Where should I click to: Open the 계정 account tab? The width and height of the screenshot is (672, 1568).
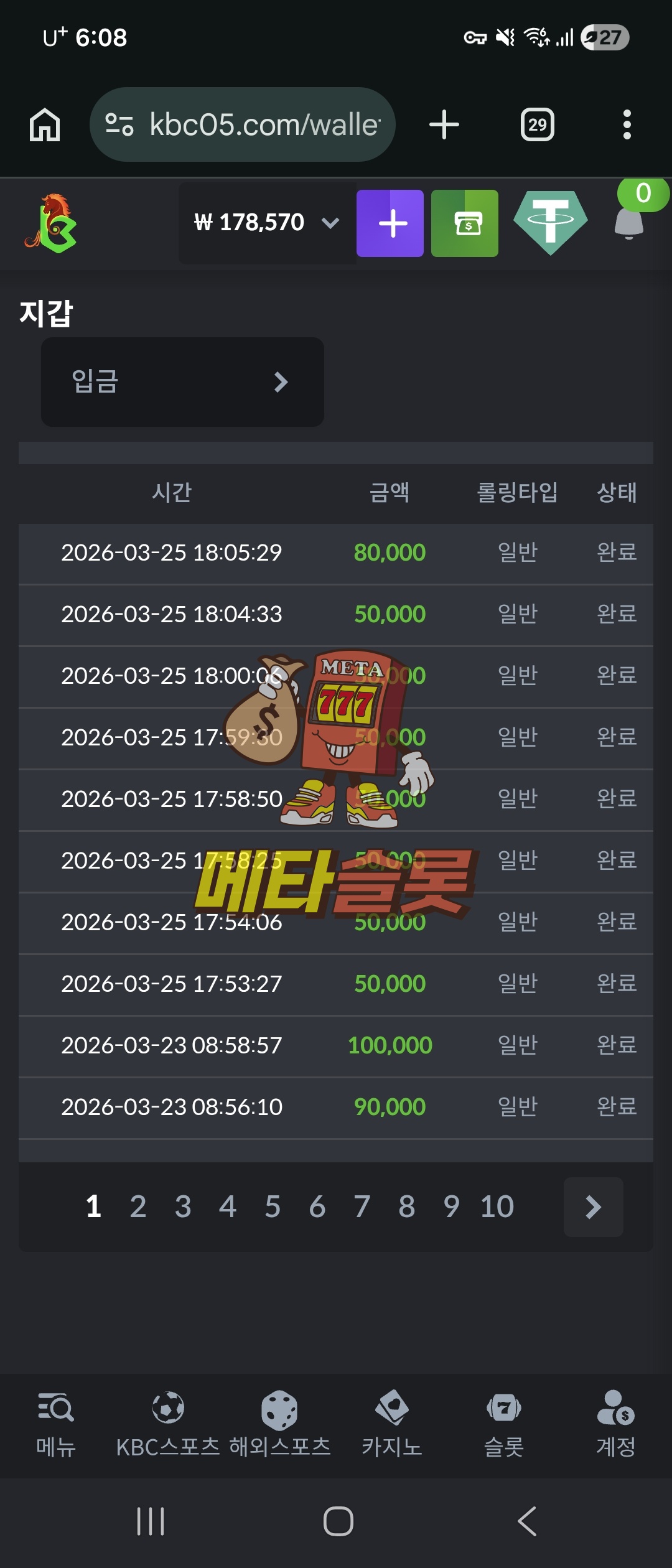(x=616, y=1424)
